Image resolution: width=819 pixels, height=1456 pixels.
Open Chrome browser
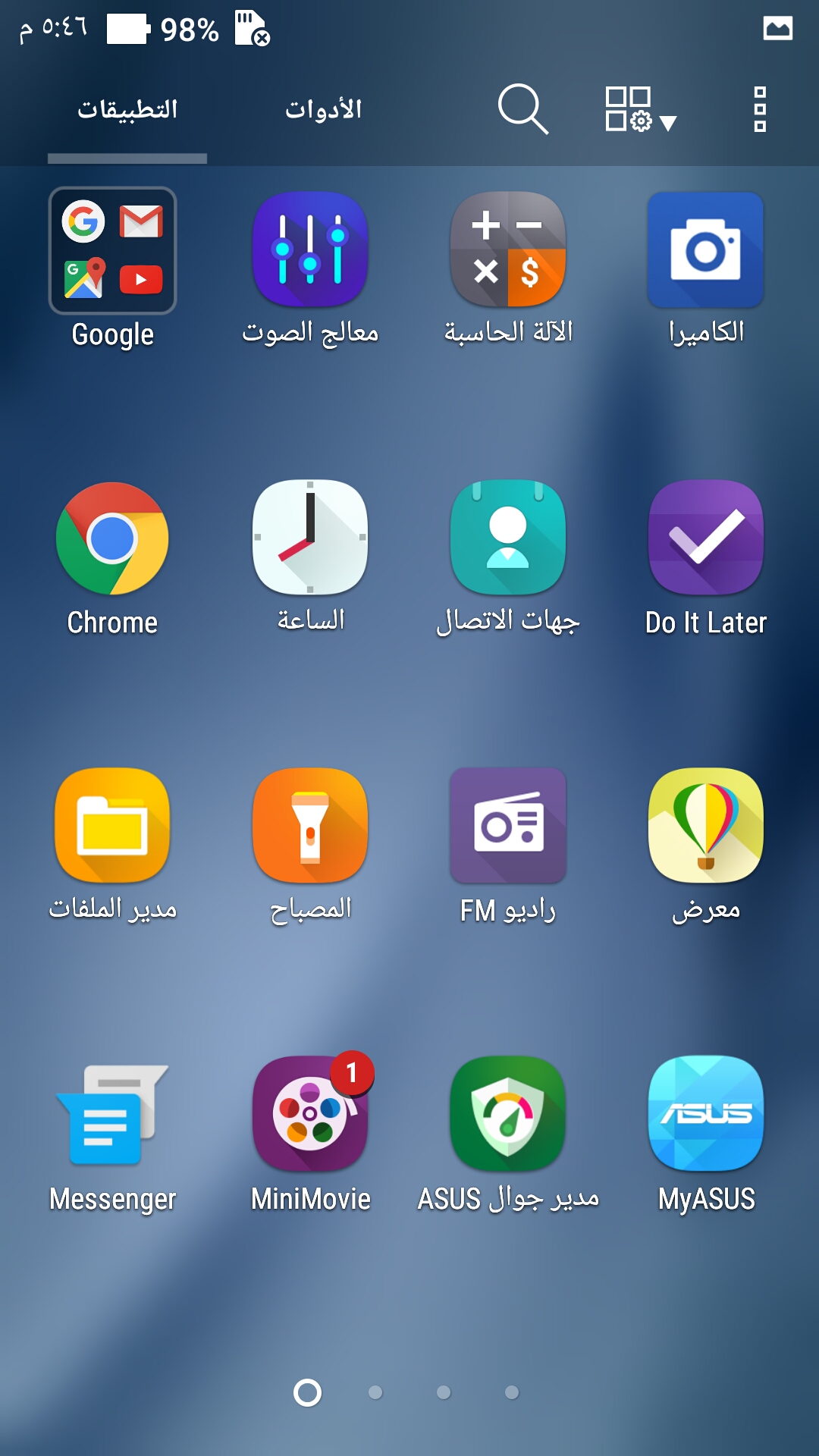pos(113,538)
